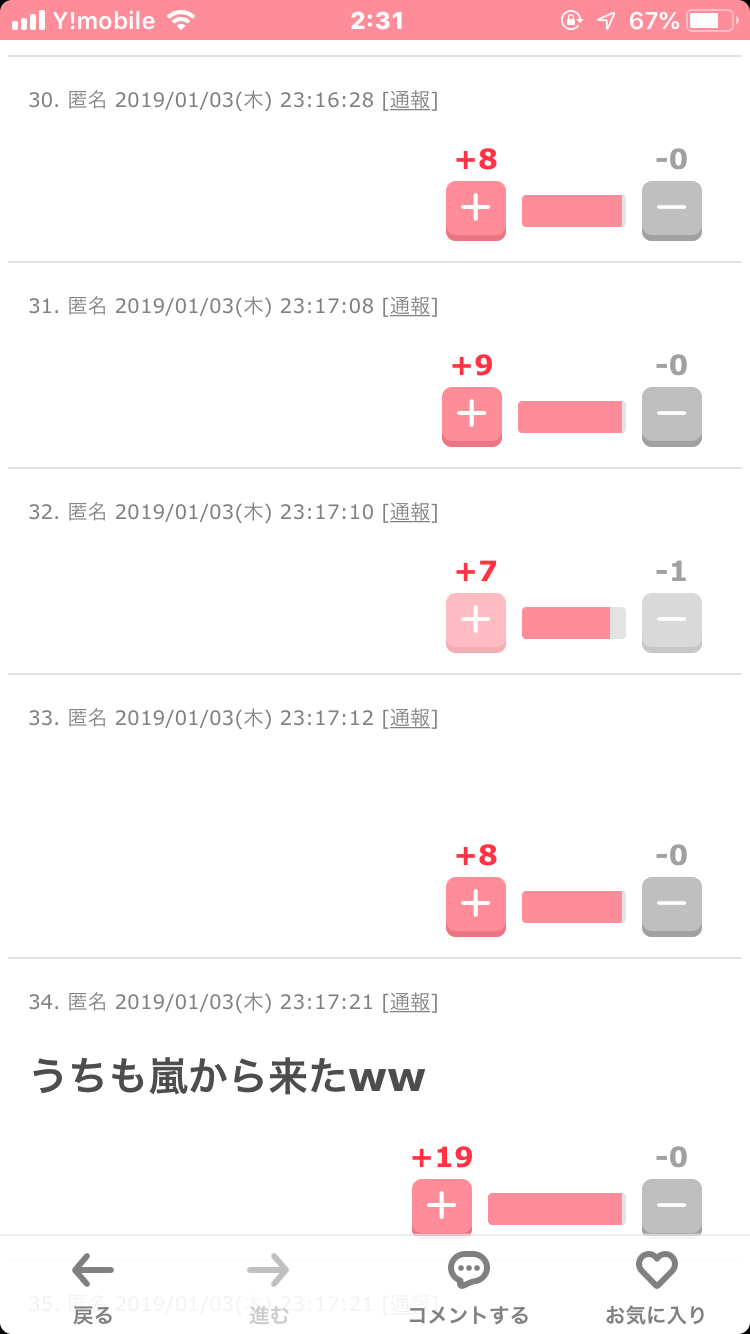Upvote comment 33 with the plus button
The height and width of the screenshot is (1334, 750).
[476, 907]
